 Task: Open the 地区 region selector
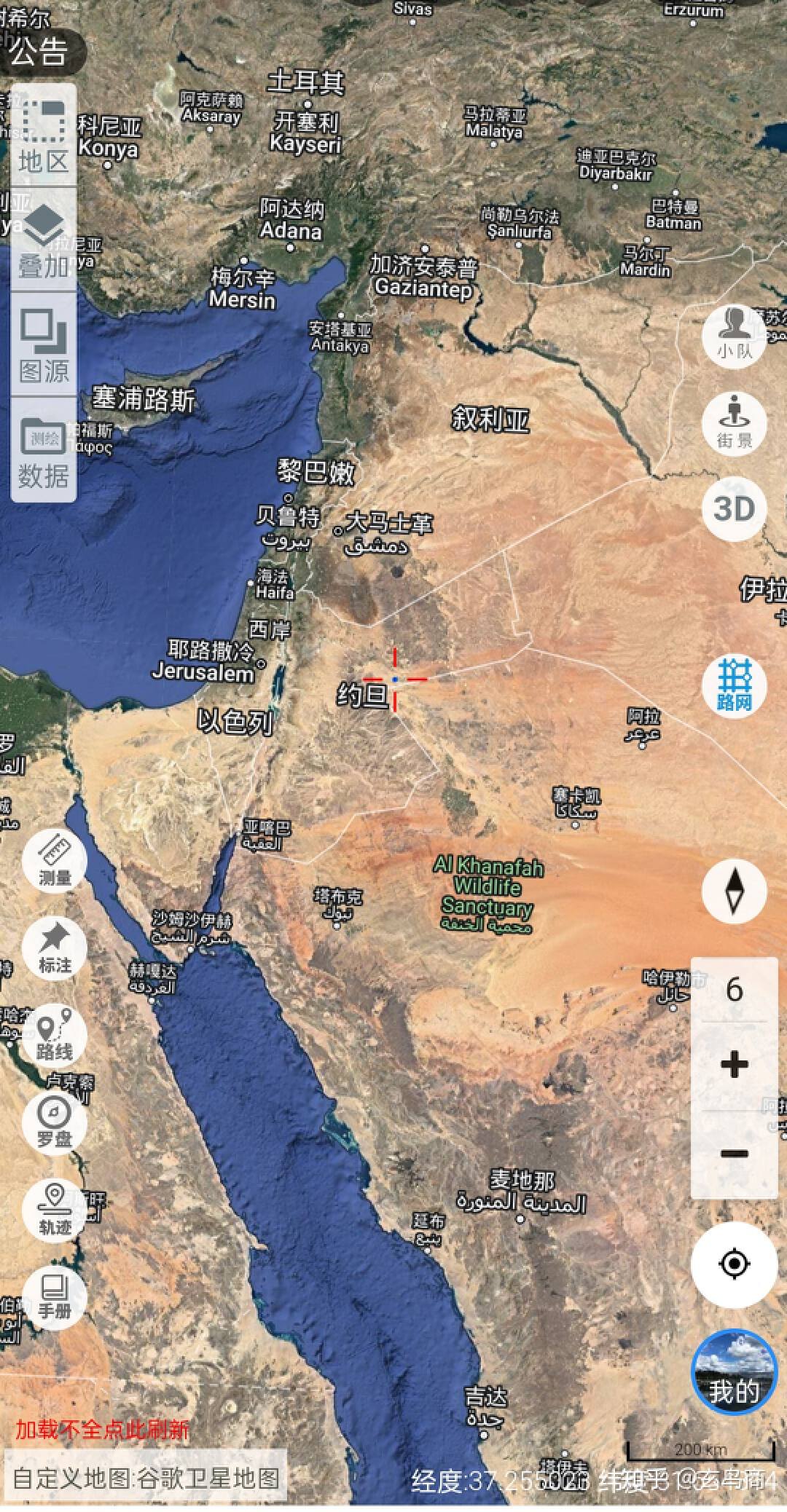(44, 135)
